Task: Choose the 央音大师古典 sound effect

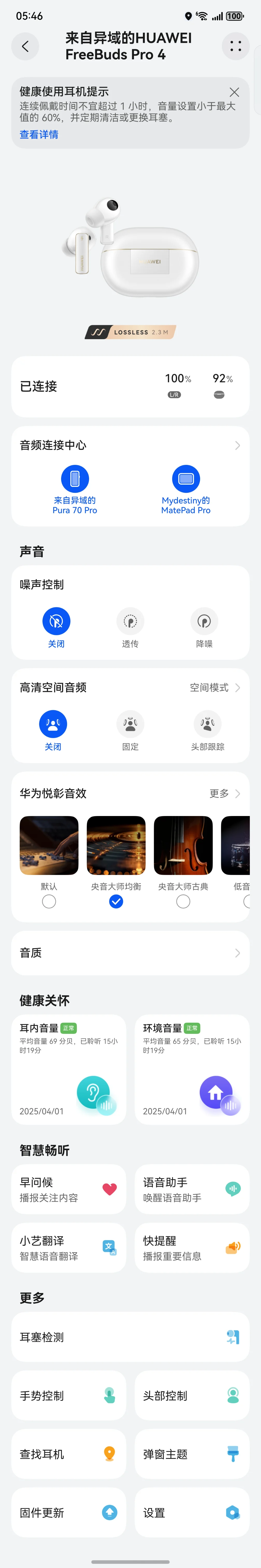Action: tap(183, 902)
